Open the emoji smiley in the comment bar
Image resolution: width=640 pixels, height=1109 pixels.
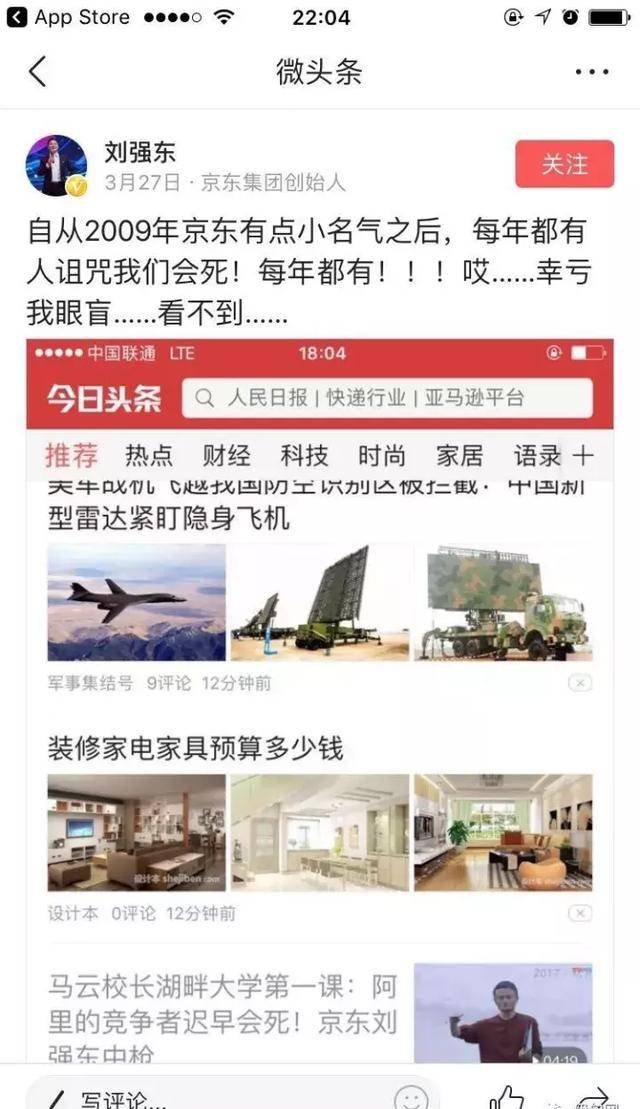[x=412, y=1097]
